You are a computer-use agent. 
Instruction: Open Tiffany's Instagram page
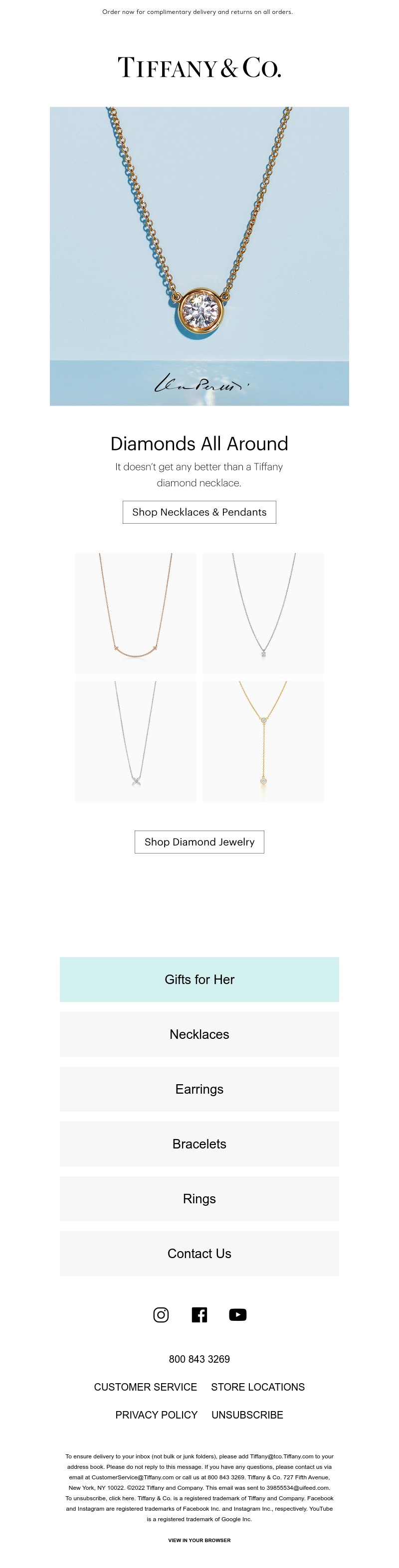(x=161, y=1315)
